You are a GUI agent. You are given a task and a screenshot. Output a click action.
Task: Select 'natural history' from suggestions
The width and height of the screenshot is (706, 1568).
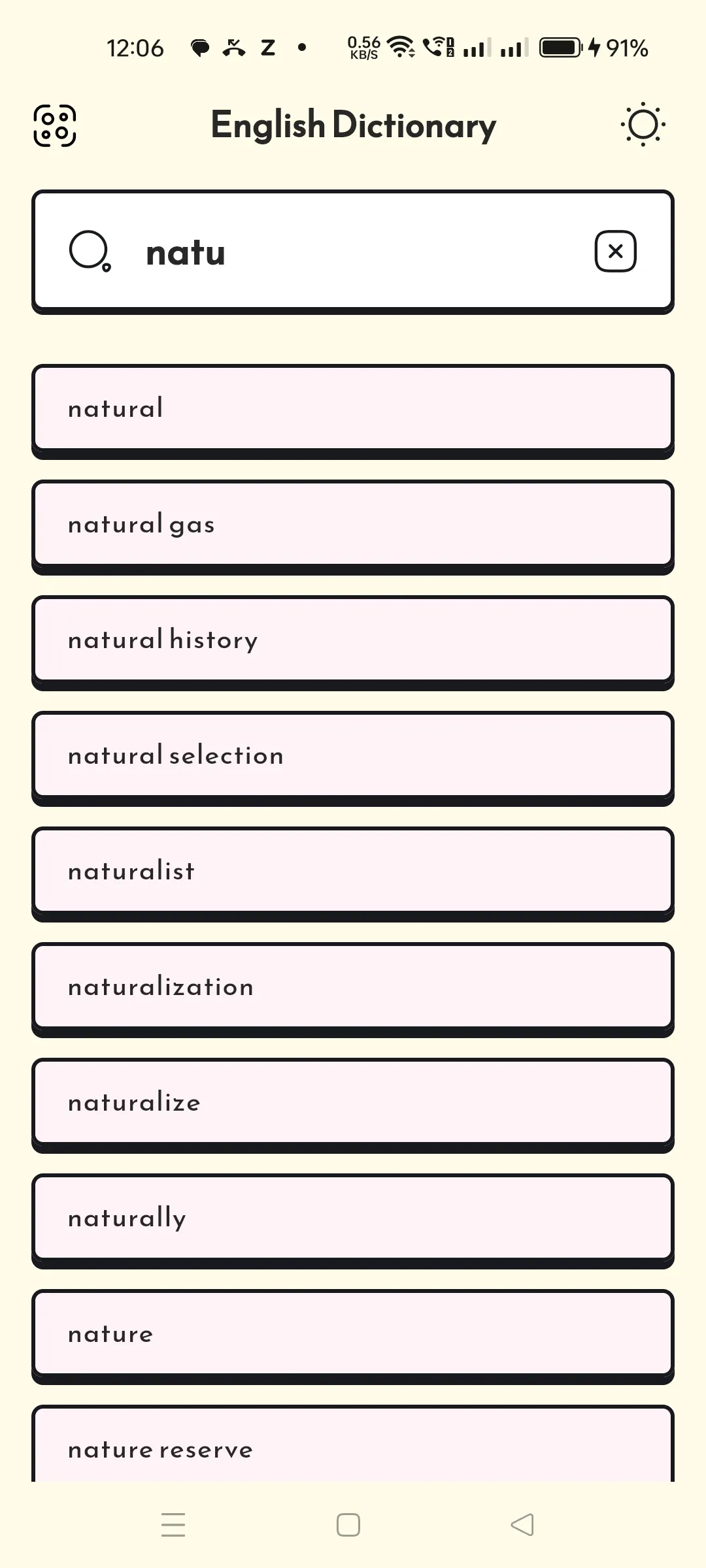point(353,640)
